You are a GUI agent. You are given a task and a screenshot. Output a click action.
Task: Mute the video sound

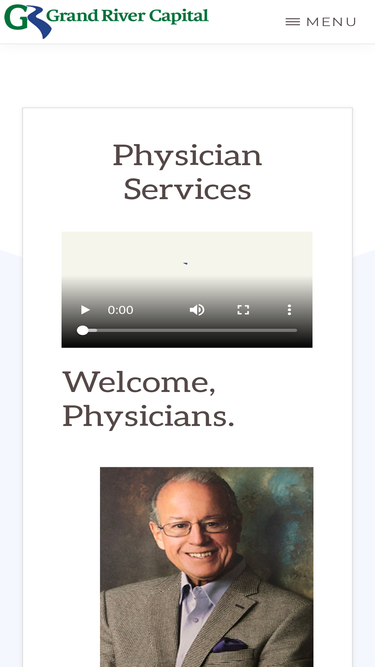pyautogui.click(x=197, y=310)
